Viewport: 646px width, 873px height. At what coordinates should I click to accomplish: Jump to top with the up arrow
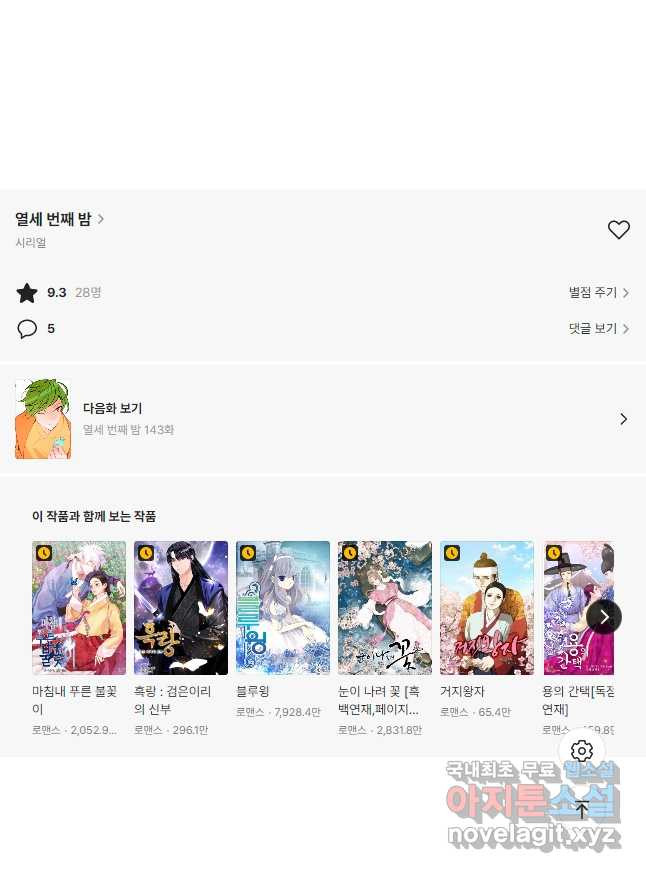(x=582, y=810)
